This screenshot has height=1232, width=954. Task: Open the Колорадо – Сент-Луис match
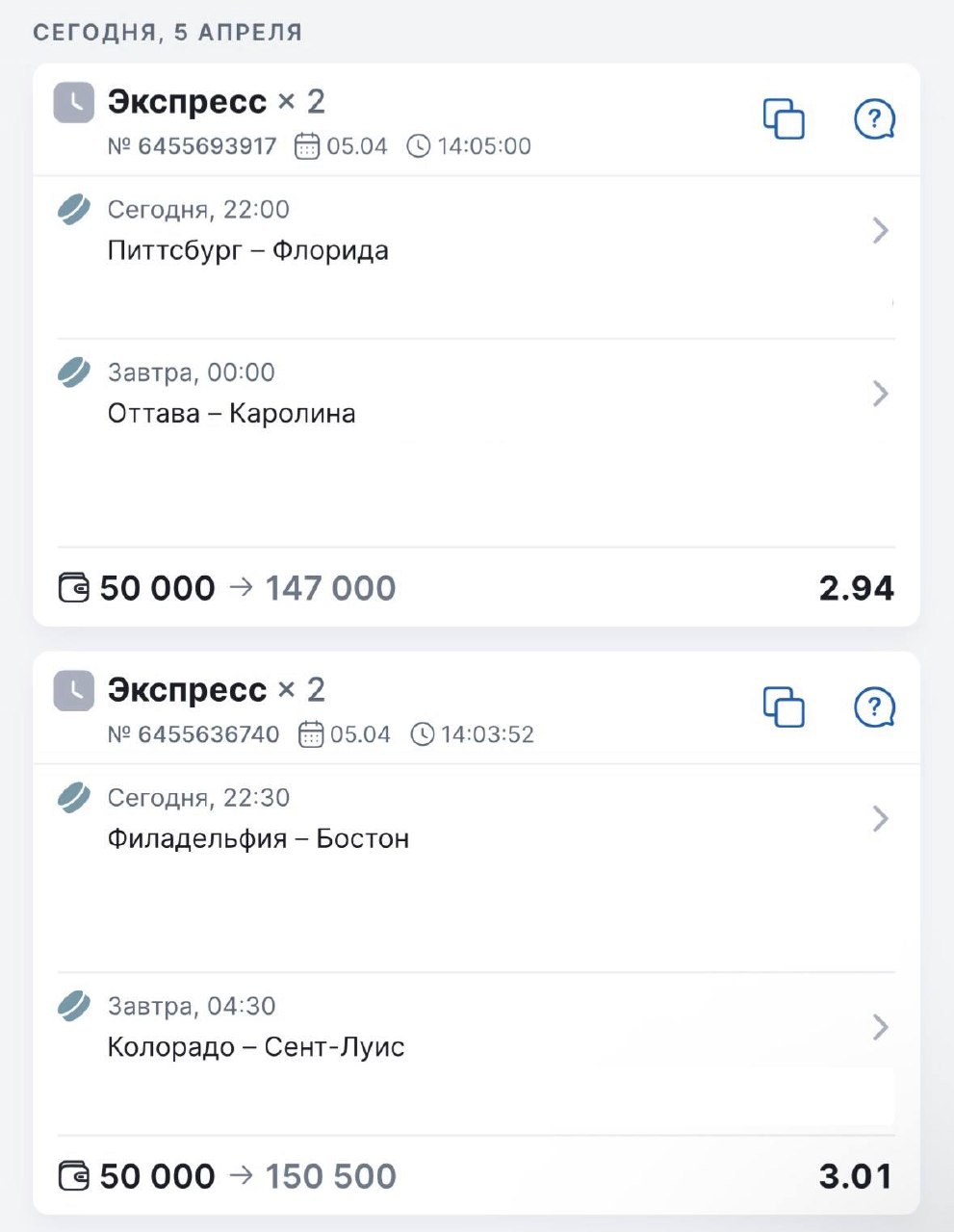[x=879, y=1027]
